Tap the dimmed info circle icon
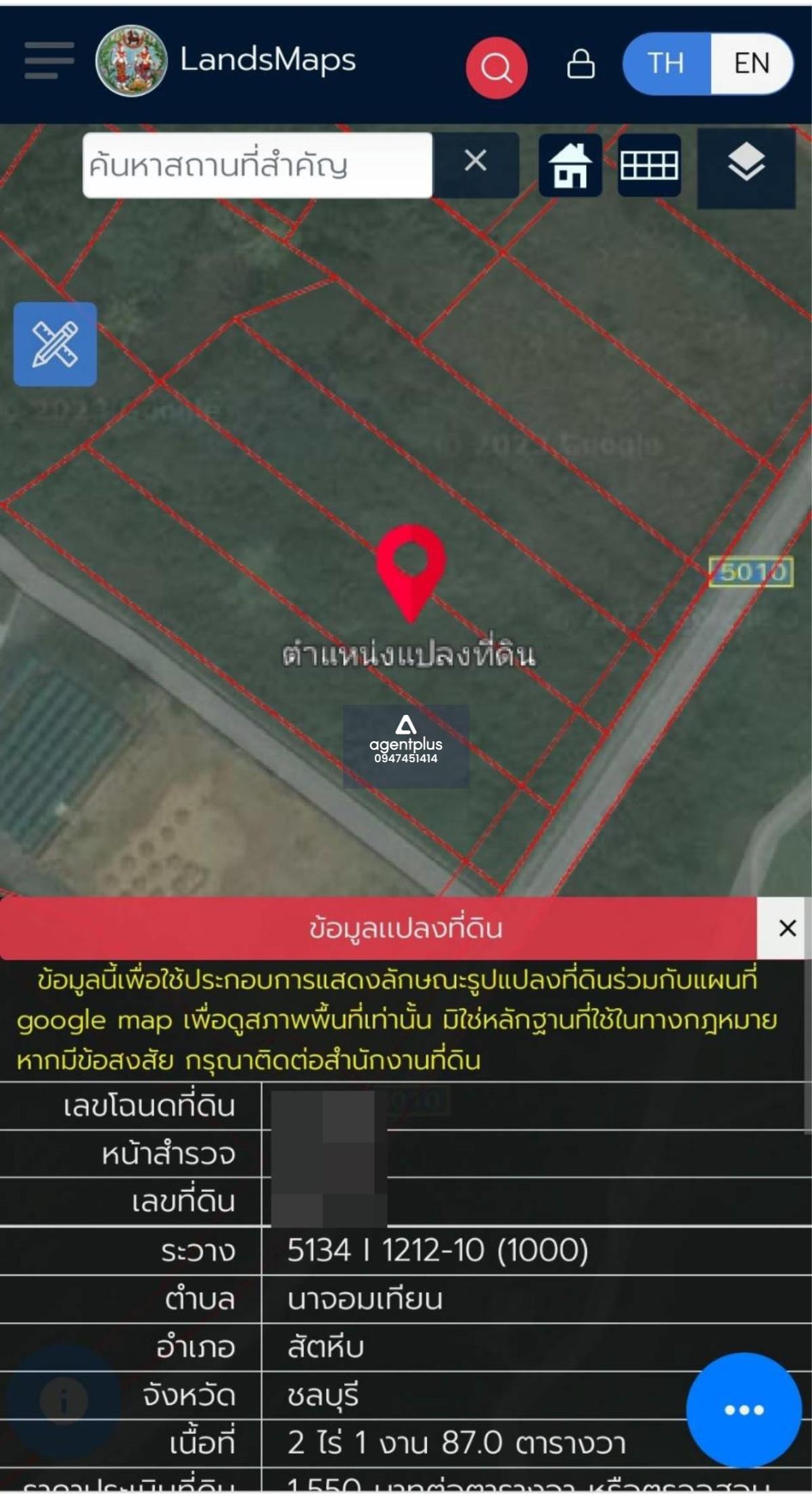The height and width of the screenshot is (1494, 812). coord(64,1399)
